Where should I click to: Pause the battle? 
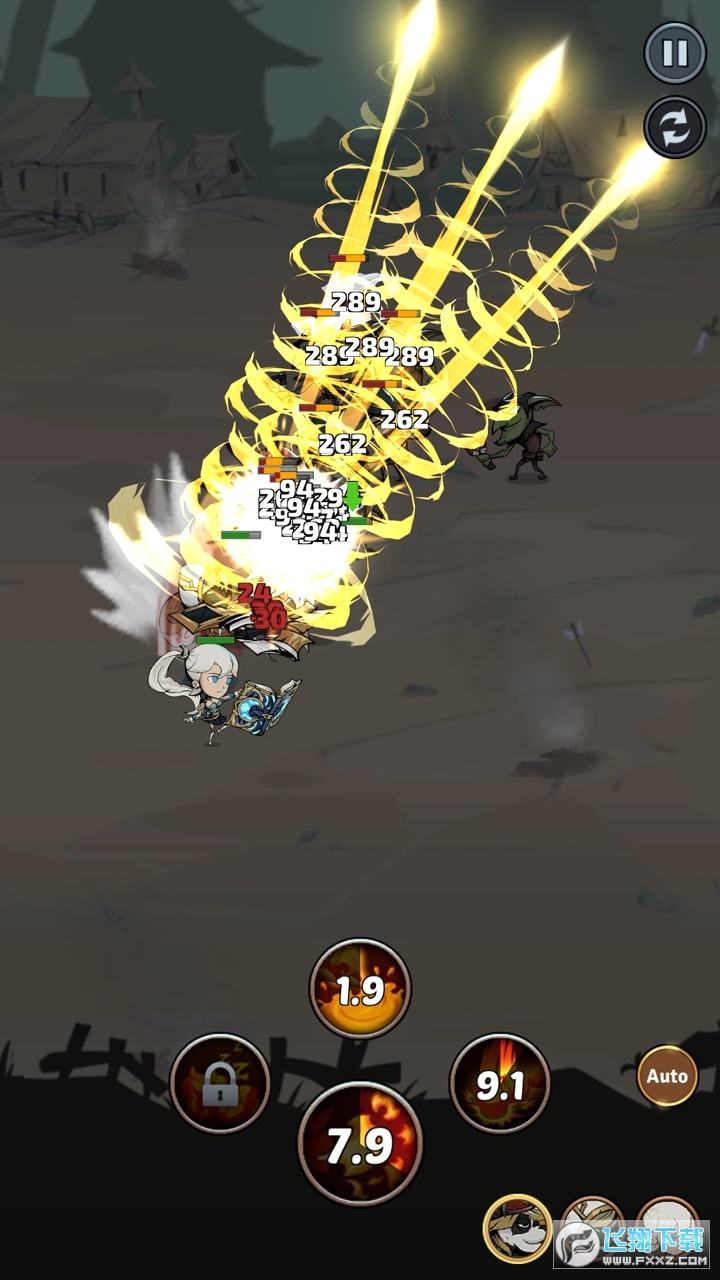674,52
